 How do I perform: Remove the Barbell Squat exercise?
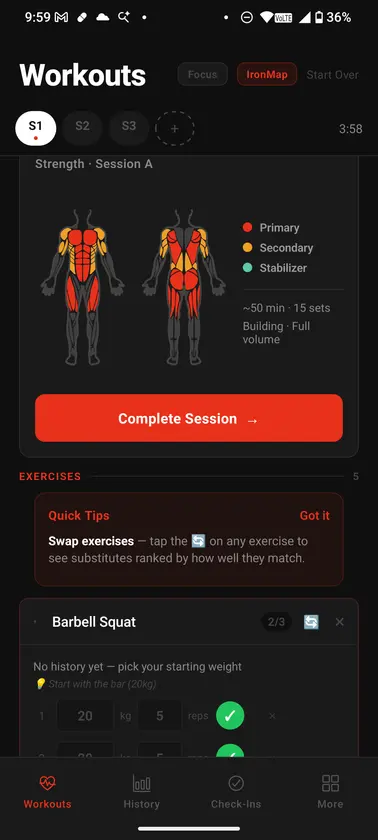(x=339, y=622)
